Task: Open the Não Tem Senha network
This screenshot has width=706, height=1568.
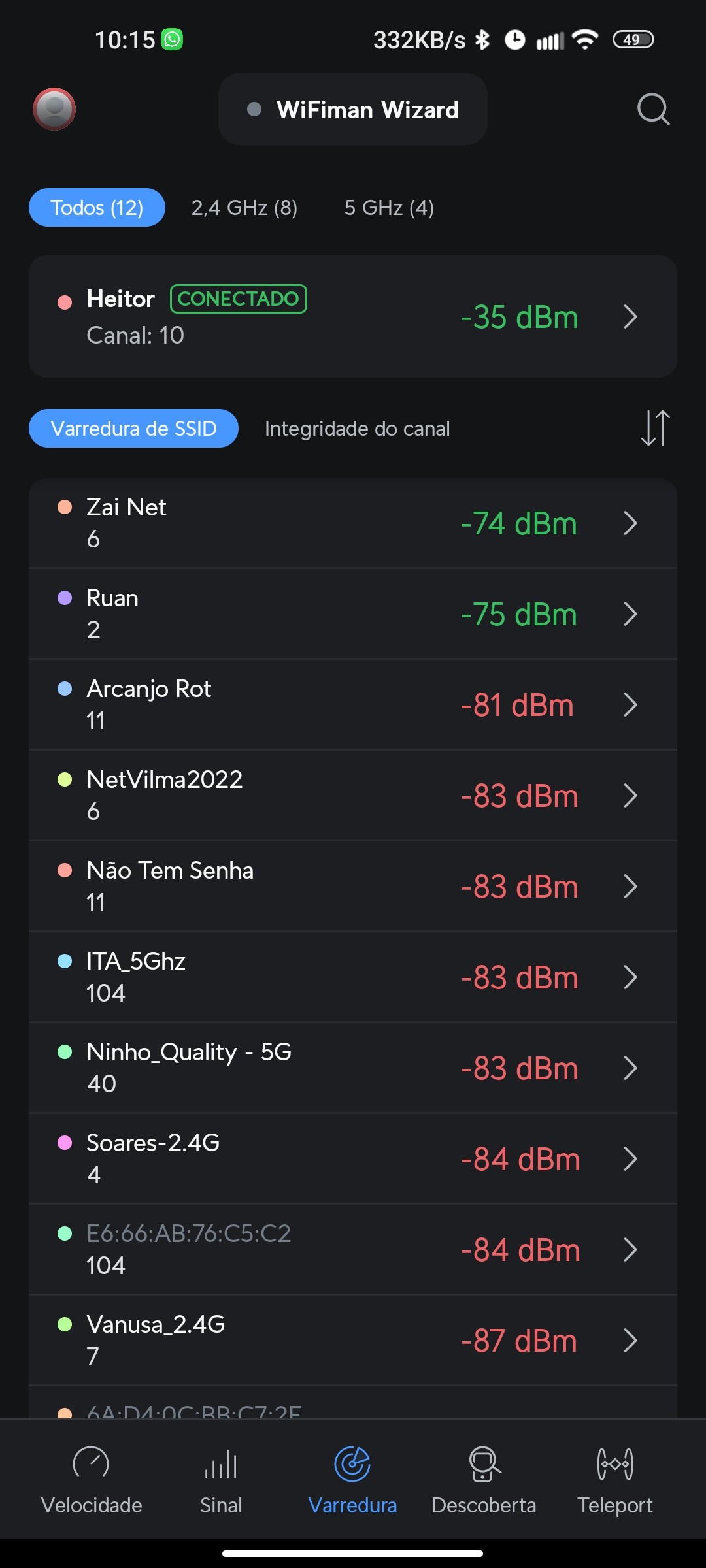Action: click(x=353, y=887)
